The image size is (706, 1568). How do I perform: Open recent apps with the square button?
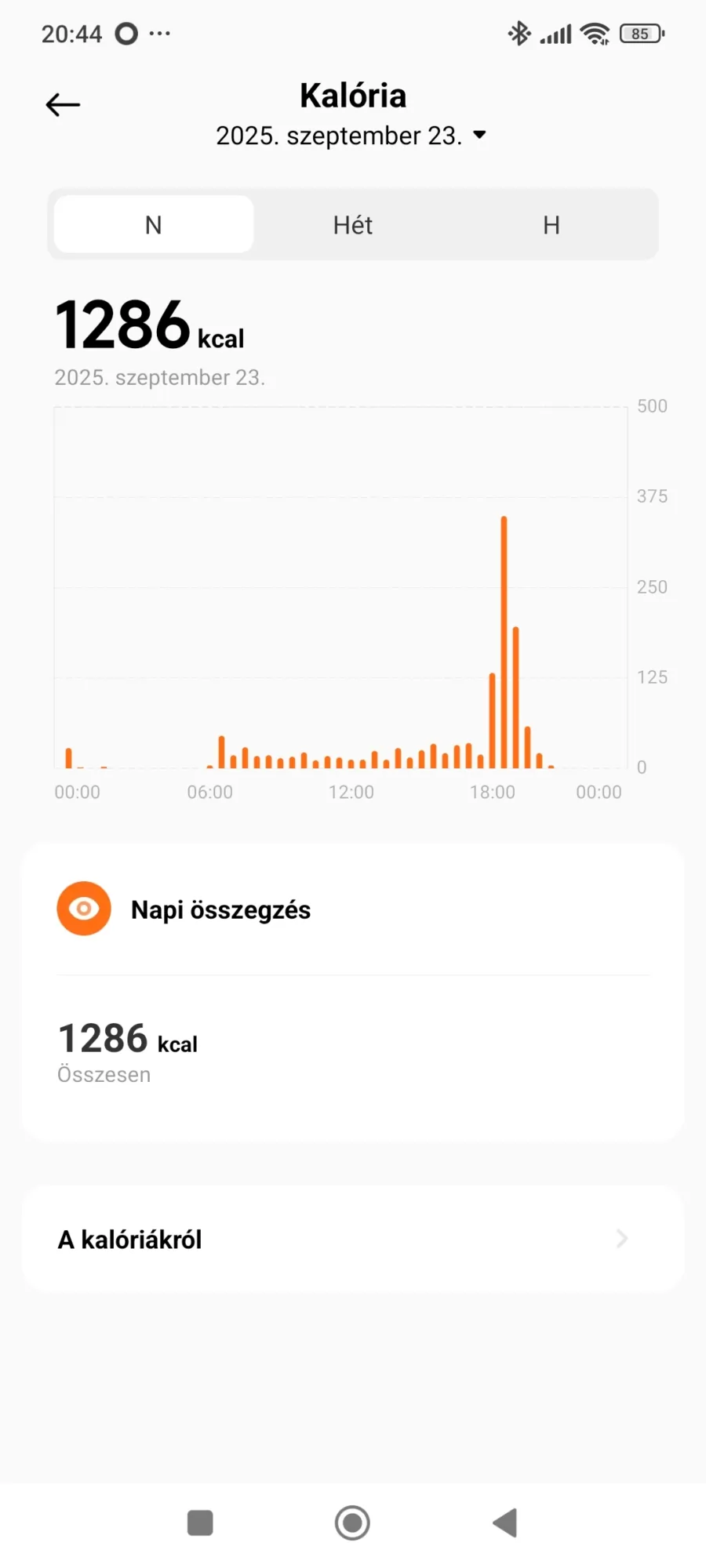point(200,1523)
